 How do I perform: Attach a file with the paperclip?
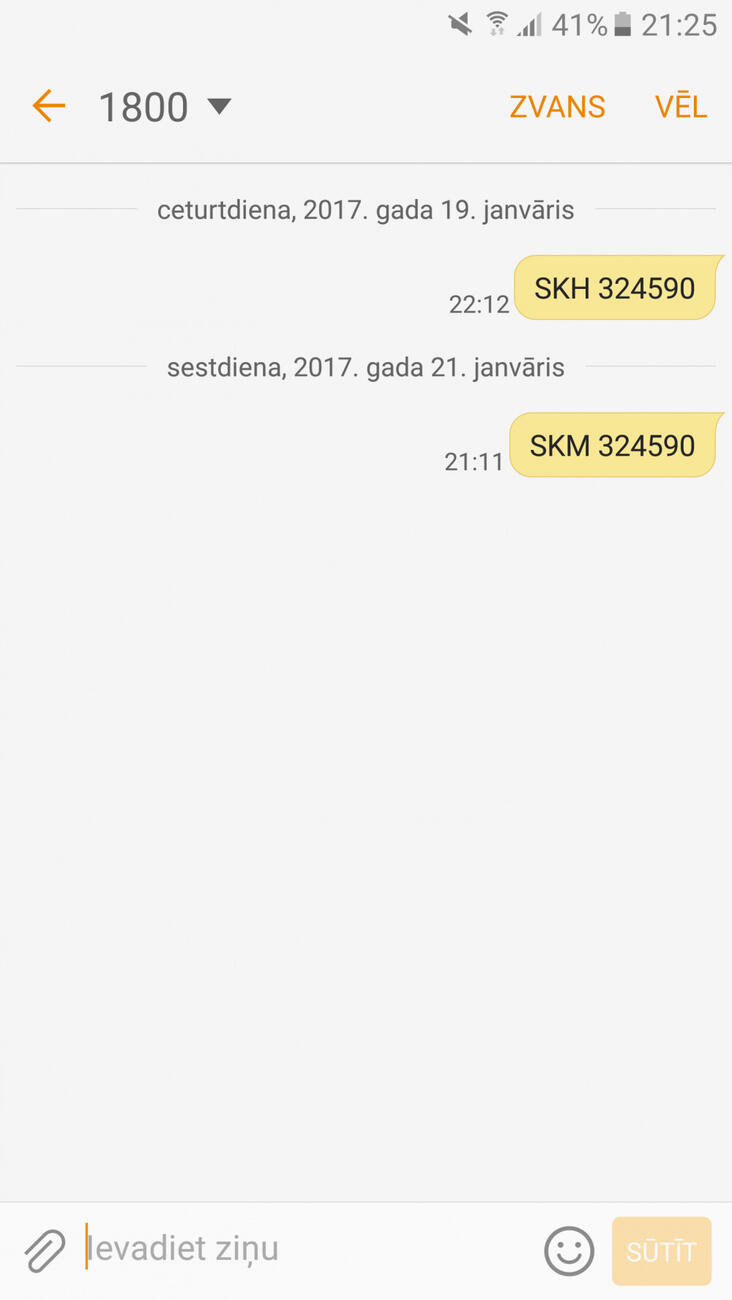(45, 1250)
